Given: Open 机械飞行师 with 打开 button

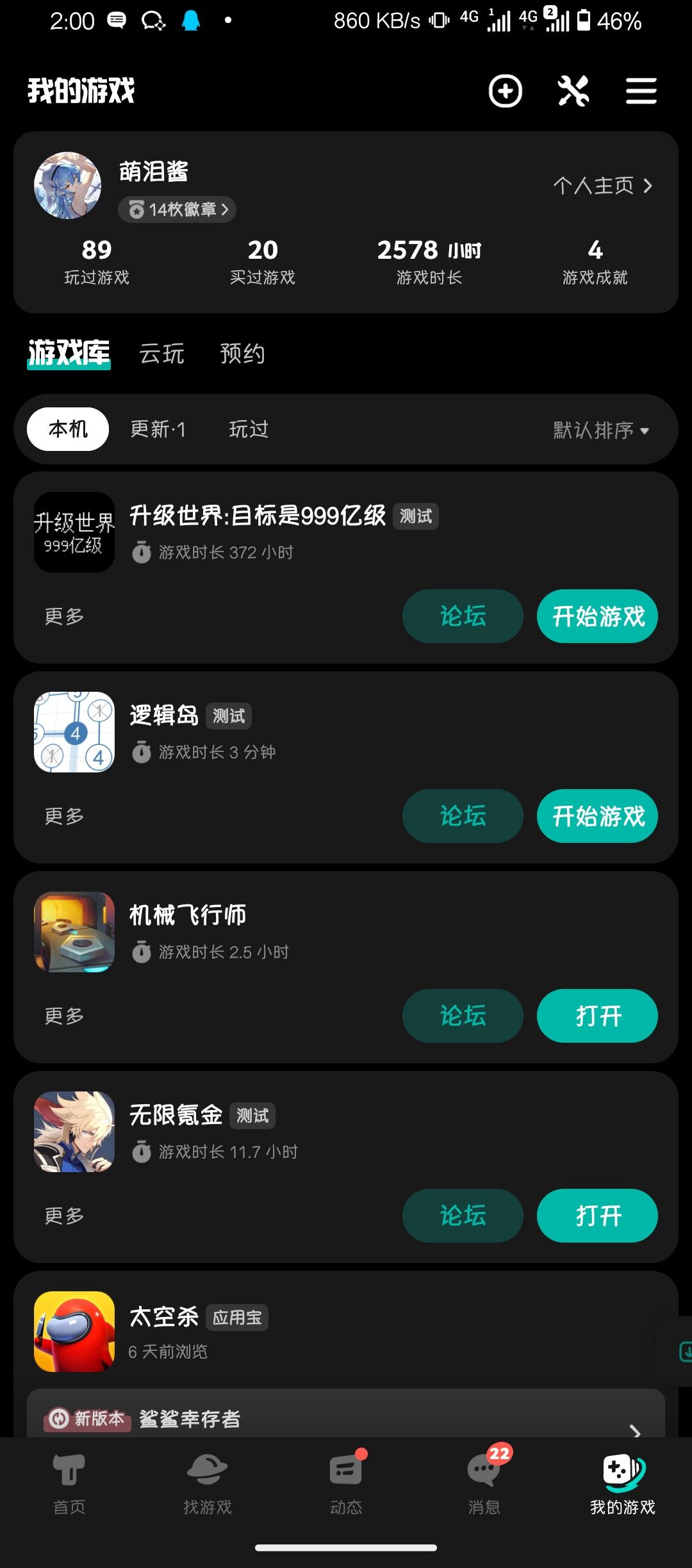Looking at the screenshot, I should click(x=597, y=1016).
